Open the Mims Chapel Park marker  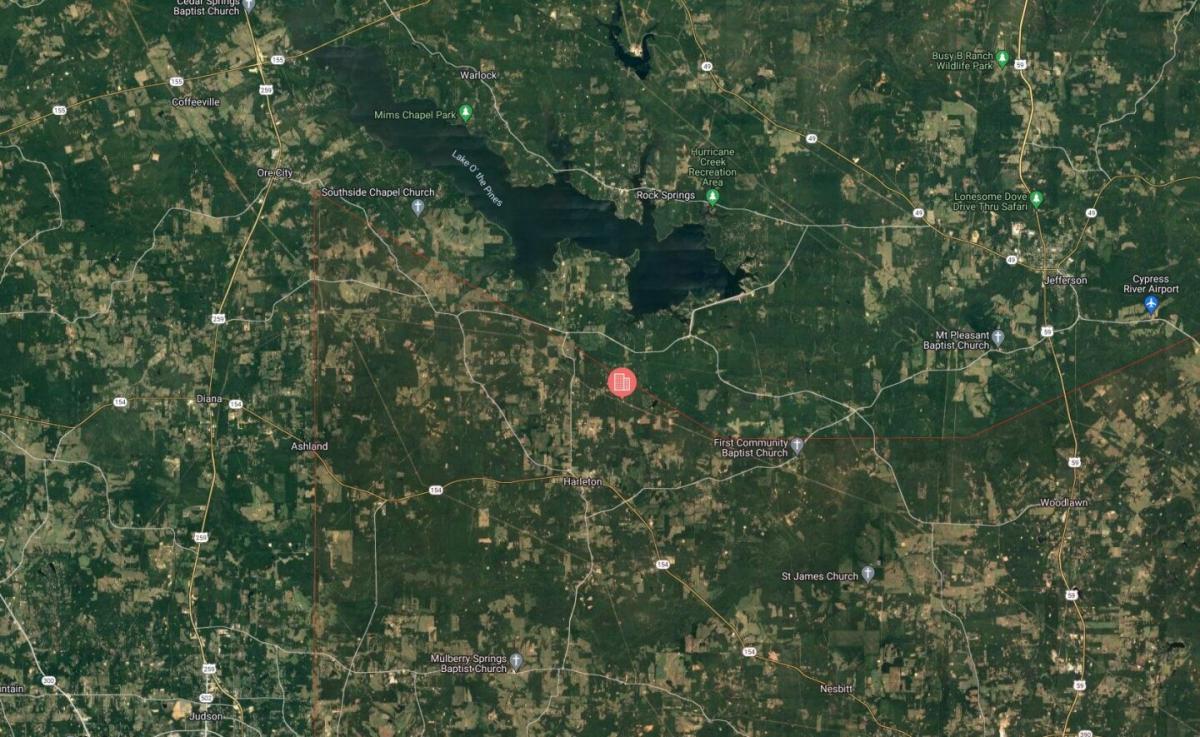tap(465, 111)
